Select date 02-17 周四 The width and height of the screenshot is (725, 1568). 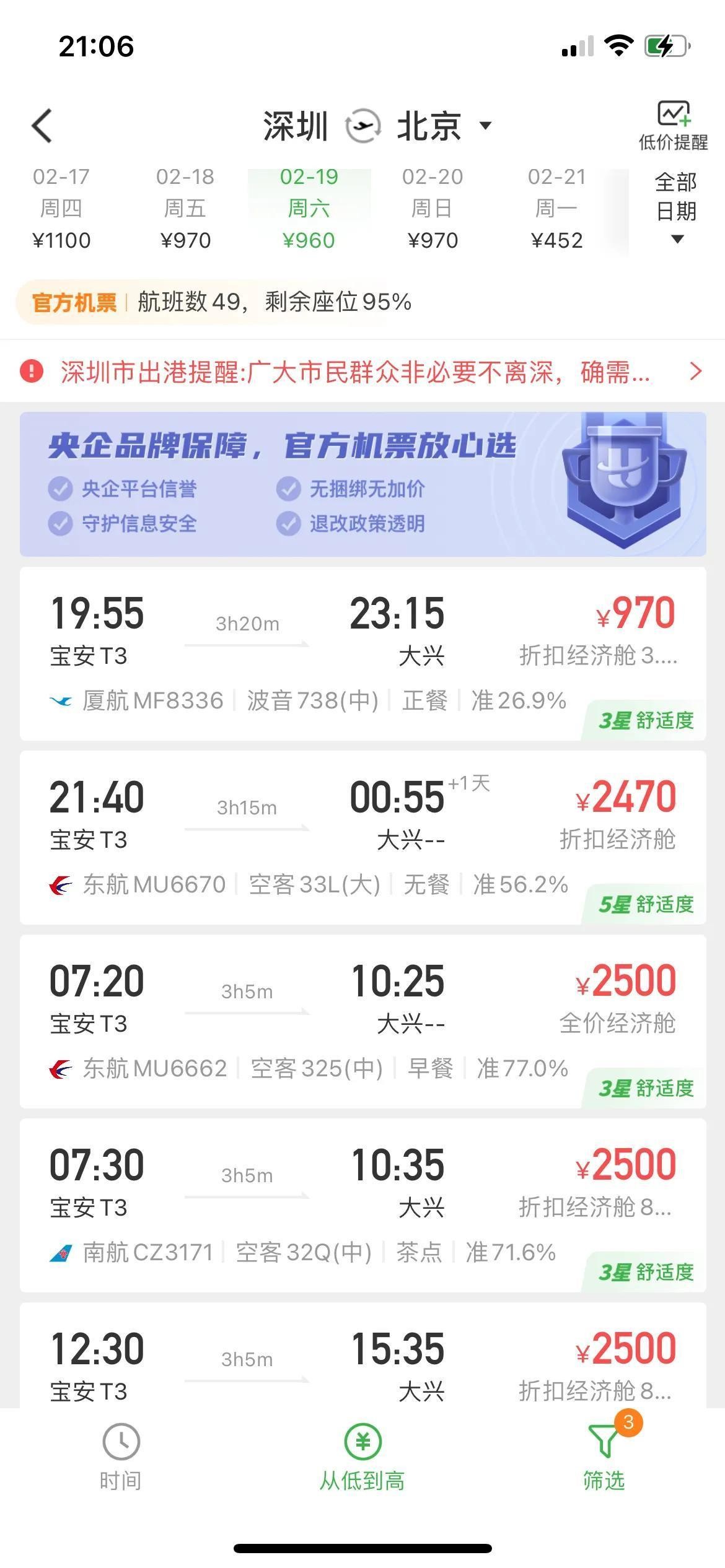61,209
